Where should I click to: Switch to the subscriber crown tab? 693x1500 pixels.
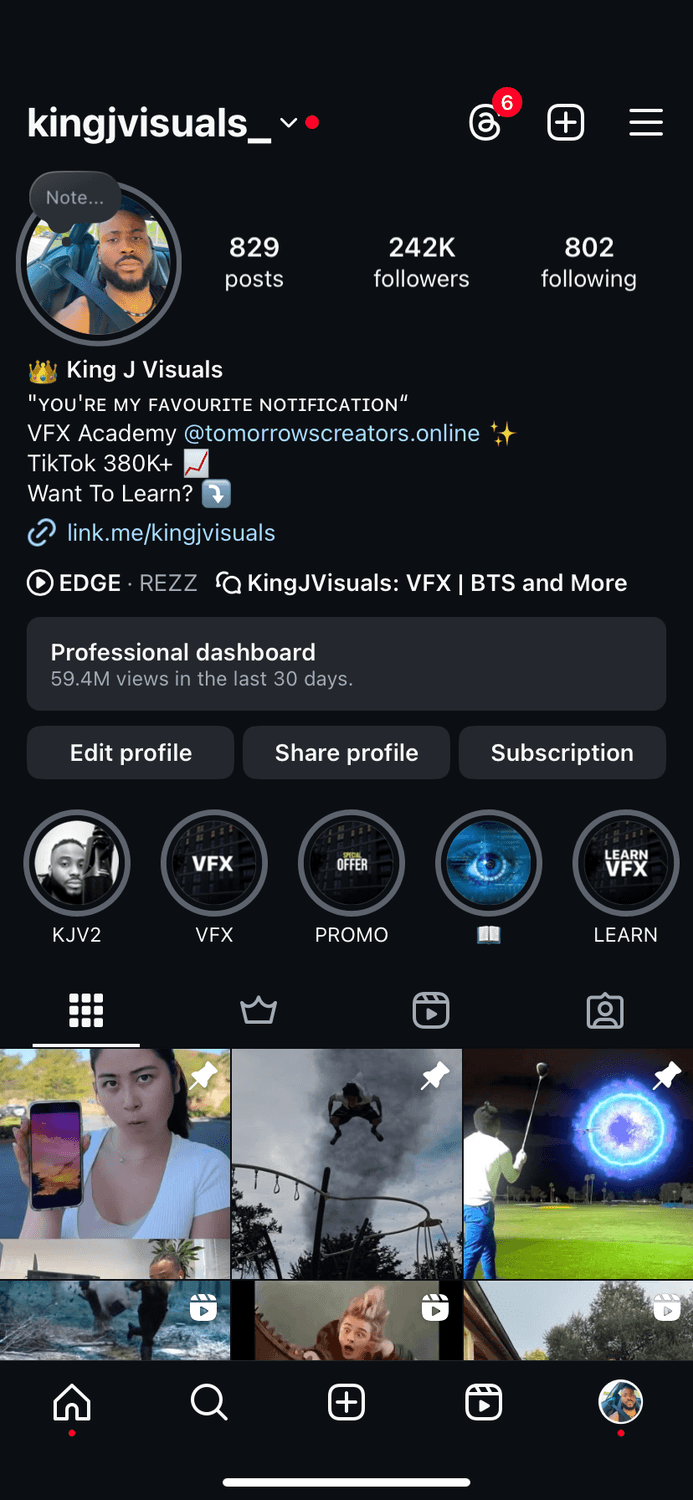[258, 1011]
